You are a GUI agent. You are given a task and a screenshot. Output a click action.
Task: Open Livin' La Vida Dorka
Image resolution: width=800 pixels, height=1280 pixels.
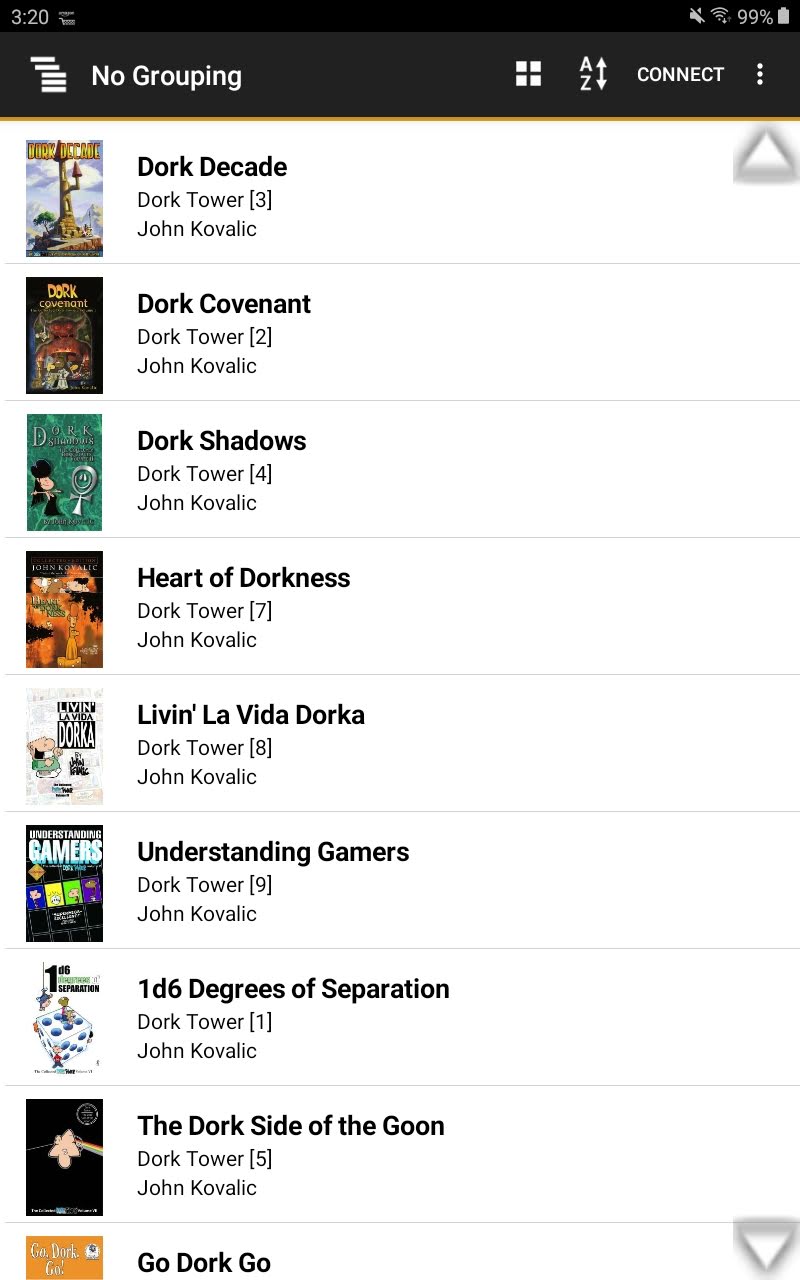click(251, 715)
